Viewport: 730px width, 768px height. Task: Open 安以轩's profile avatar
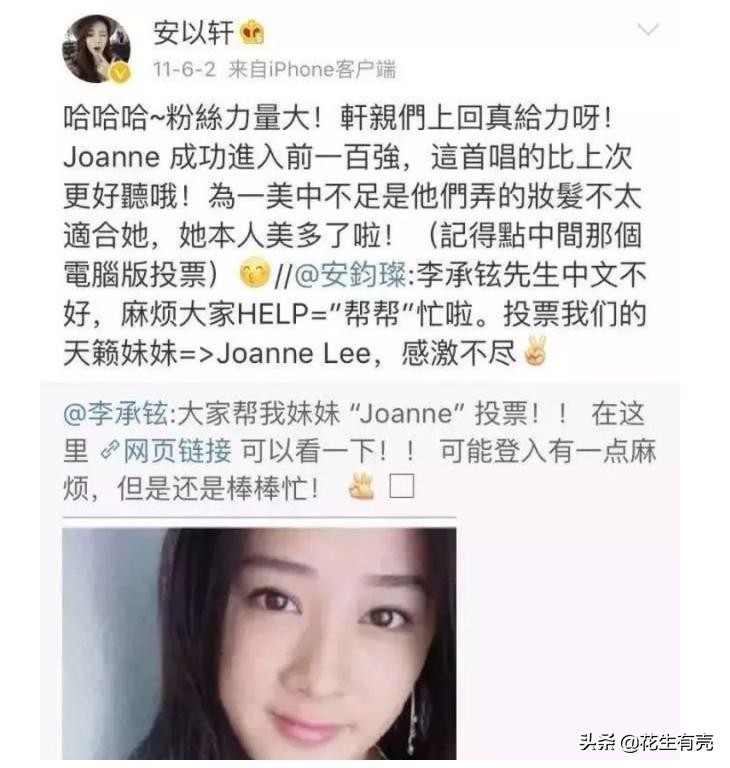click(97, 50)
